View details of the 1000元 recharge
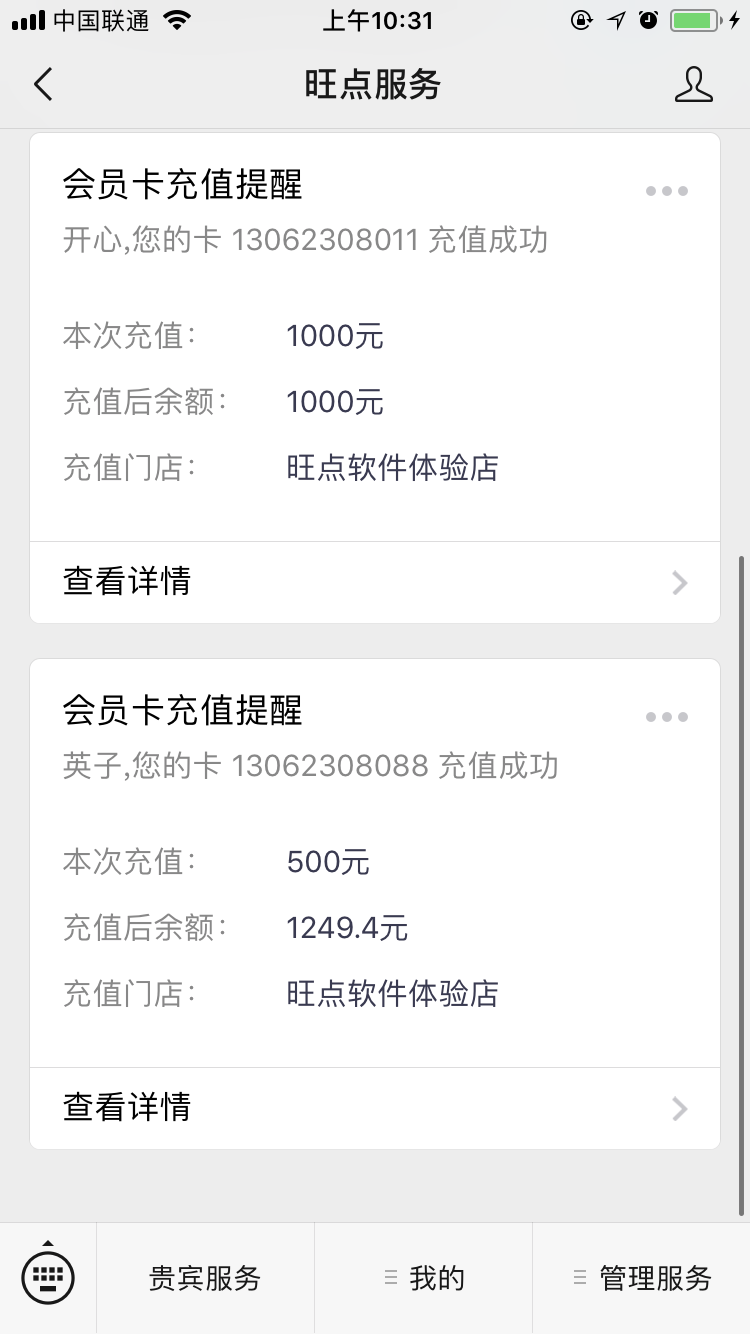 (375, 582)
